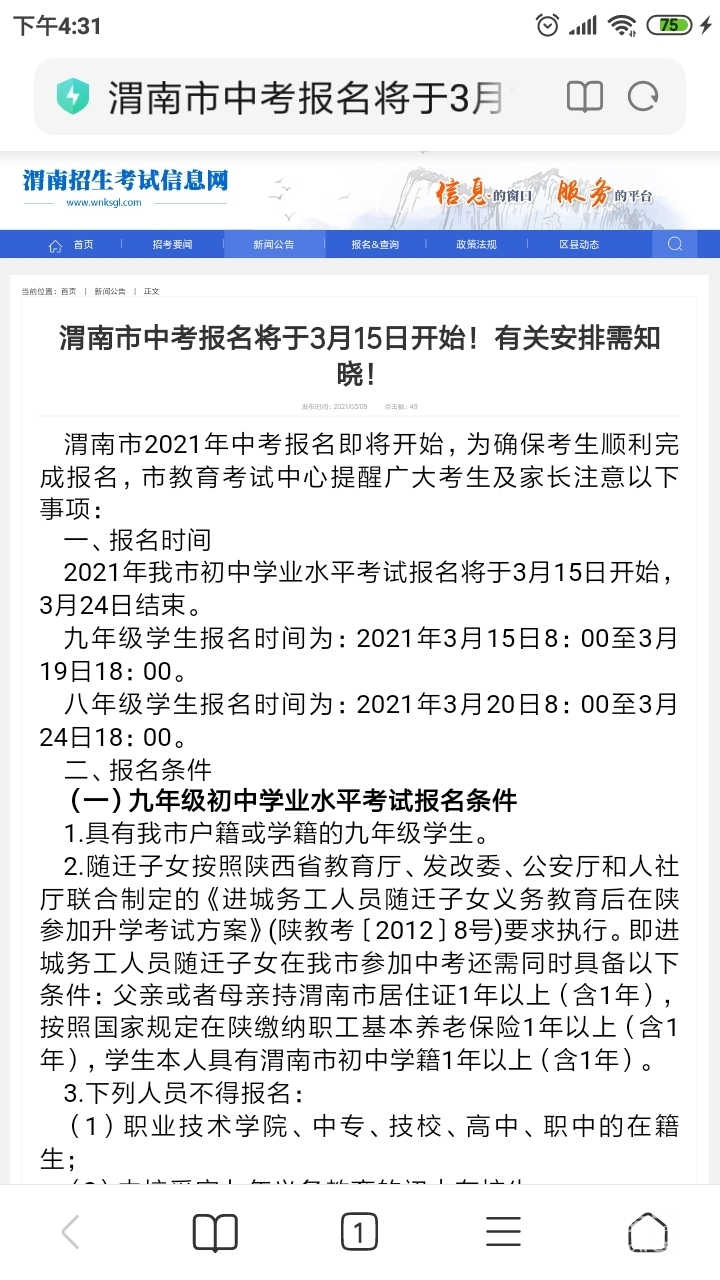The height and width of the screenshot is (1280, 720).
Task: Open the 报名&查询 section
Action: point(375,244)
